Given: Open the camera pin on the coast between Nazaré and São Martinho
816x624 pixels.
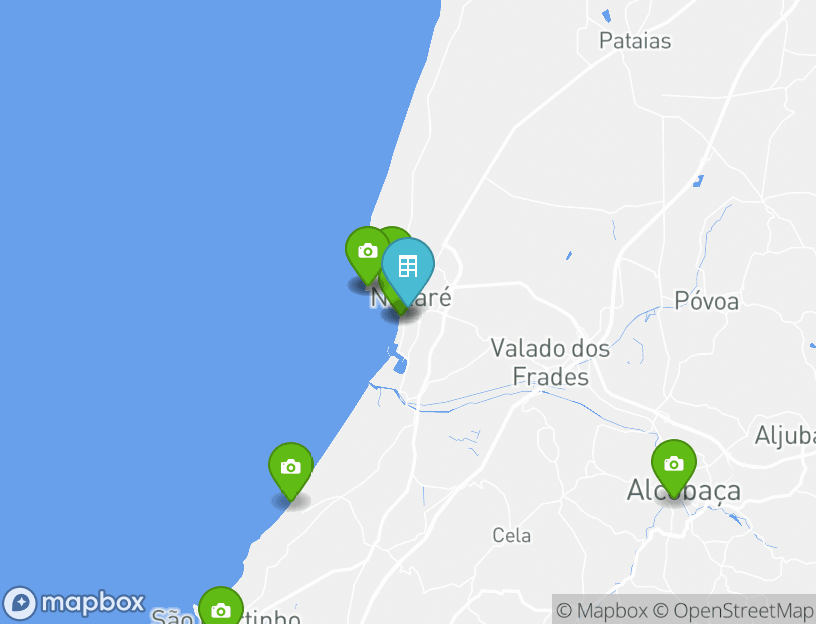Looking at the screenshot, I should pos(290,468).
